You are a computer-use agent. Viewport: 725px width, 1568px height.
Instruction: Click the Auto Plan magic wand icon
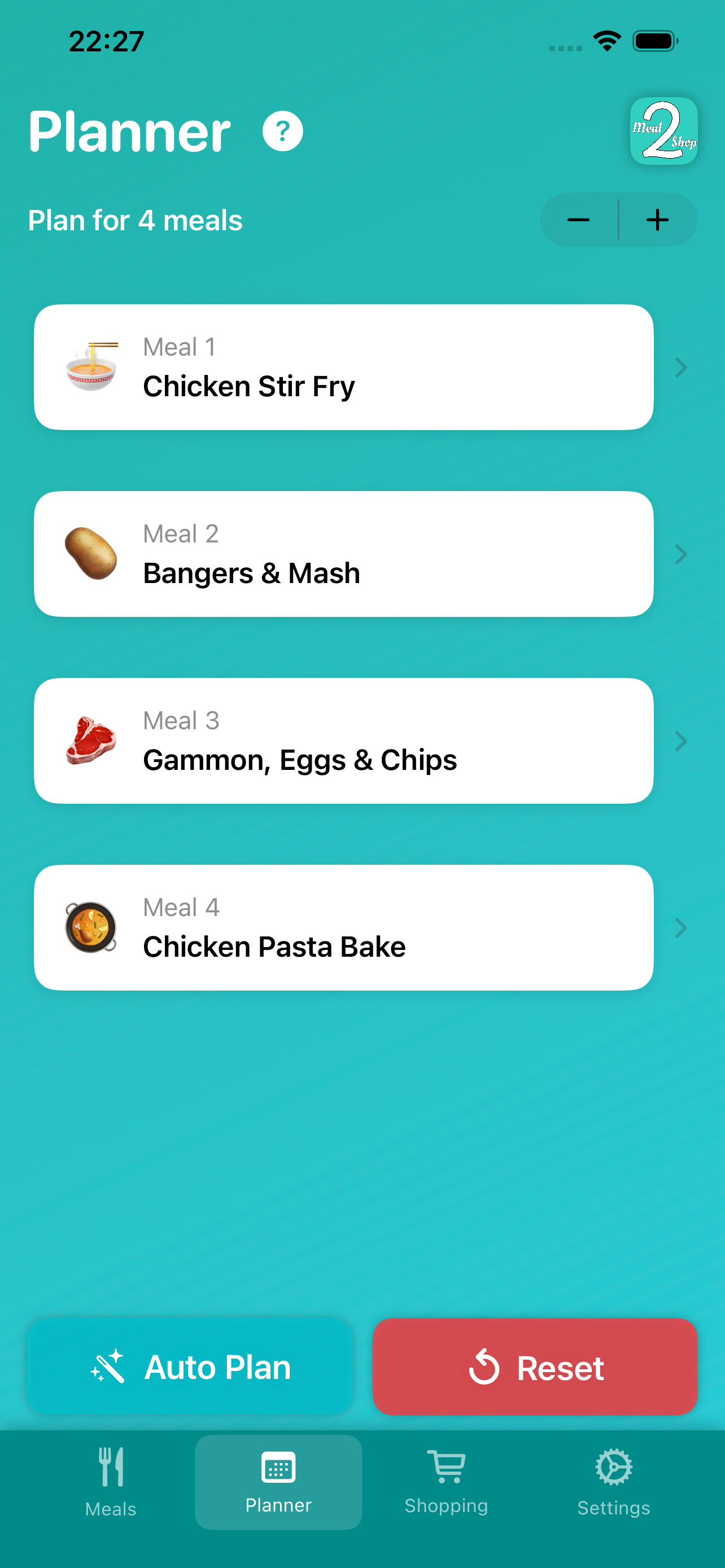[x=109, y=1366]
